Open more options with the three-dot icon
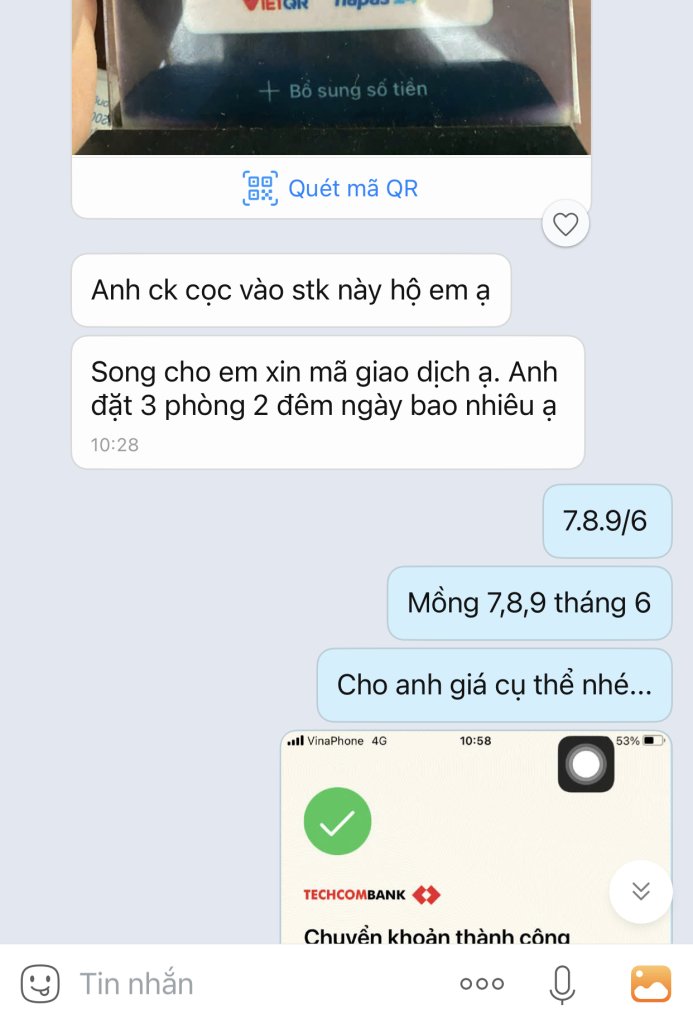 tap(482, 984)
